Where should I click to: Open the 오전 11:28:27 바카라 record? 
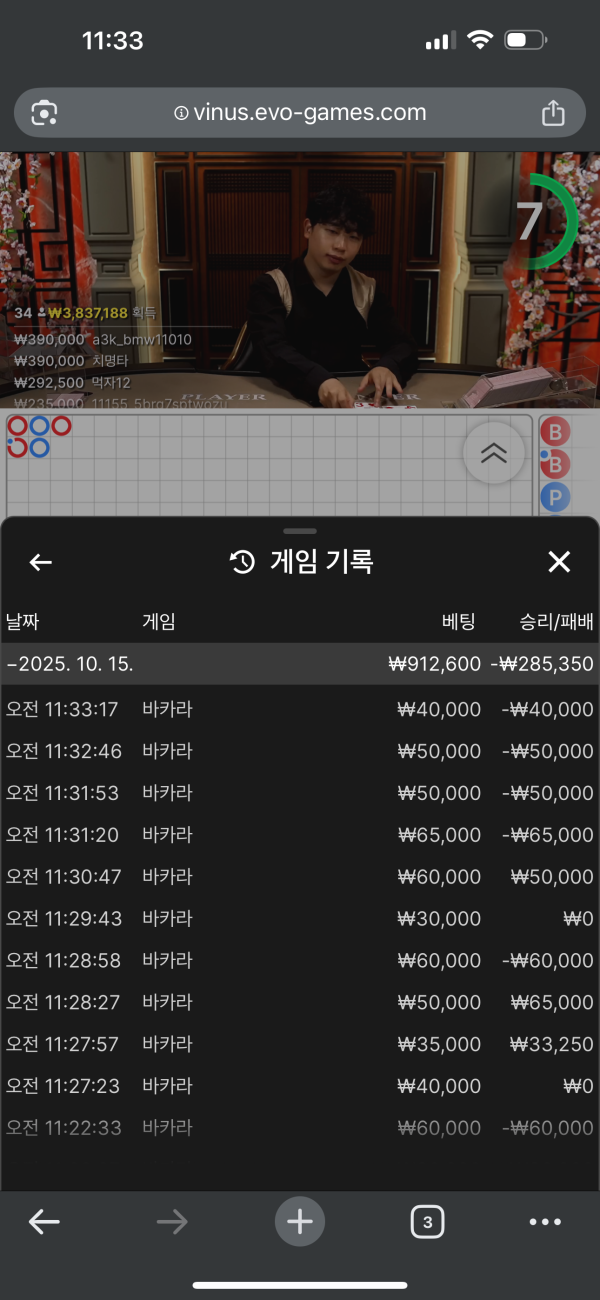pyautogui.click(x=300, y=1002)
